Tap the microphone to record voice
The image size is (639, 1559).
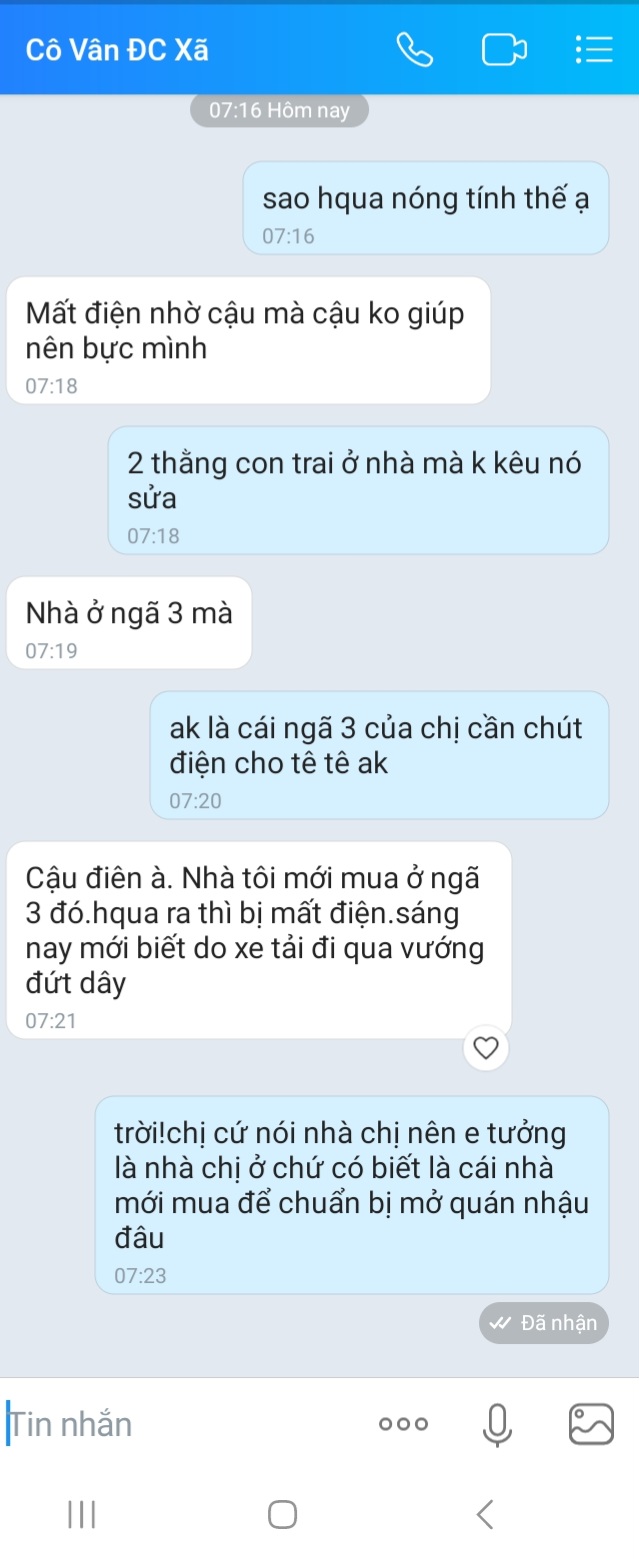coord(497,1424)
